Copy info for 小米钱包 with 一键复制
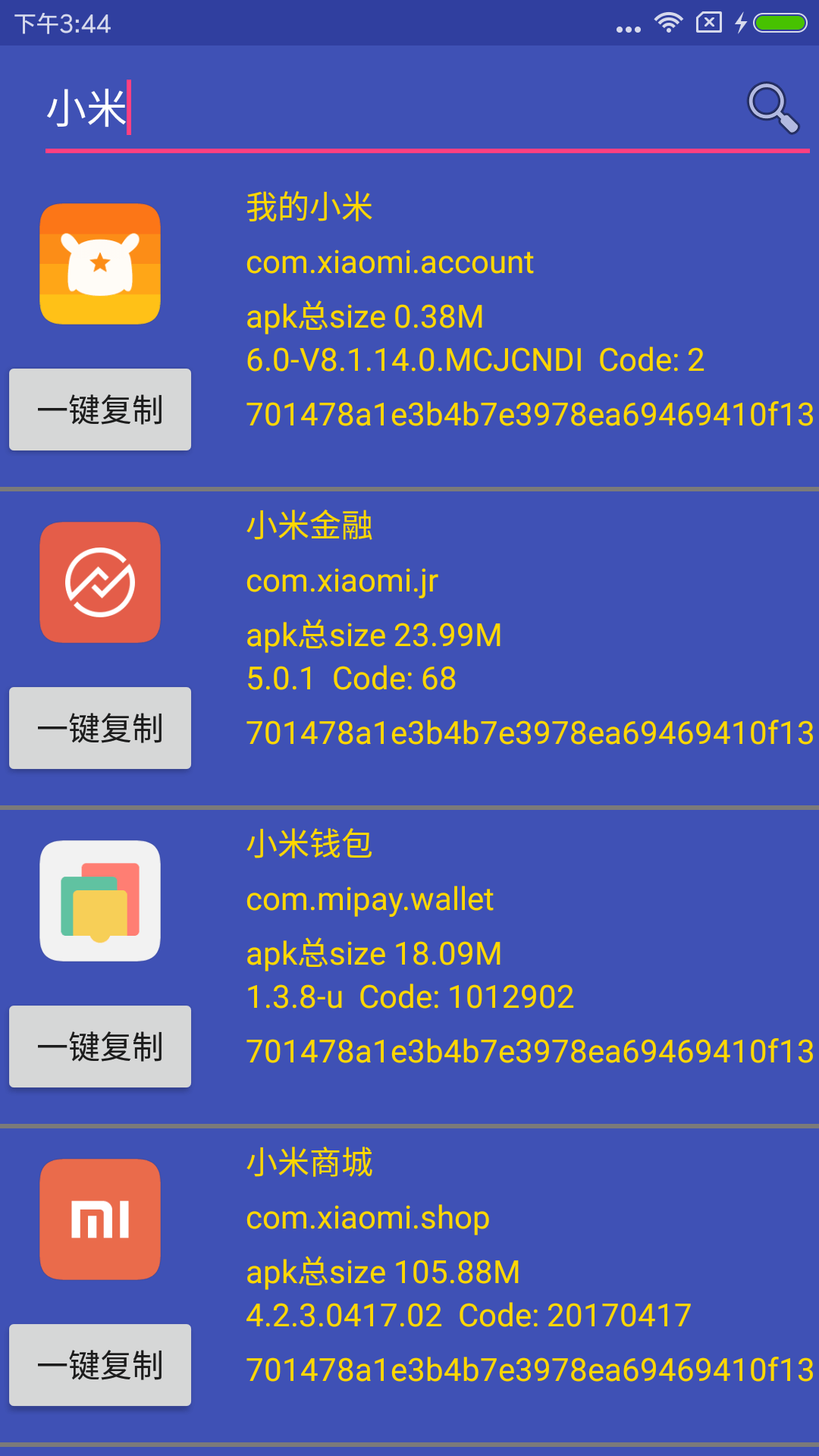 pyautogui.click(x=100, y=1046)
